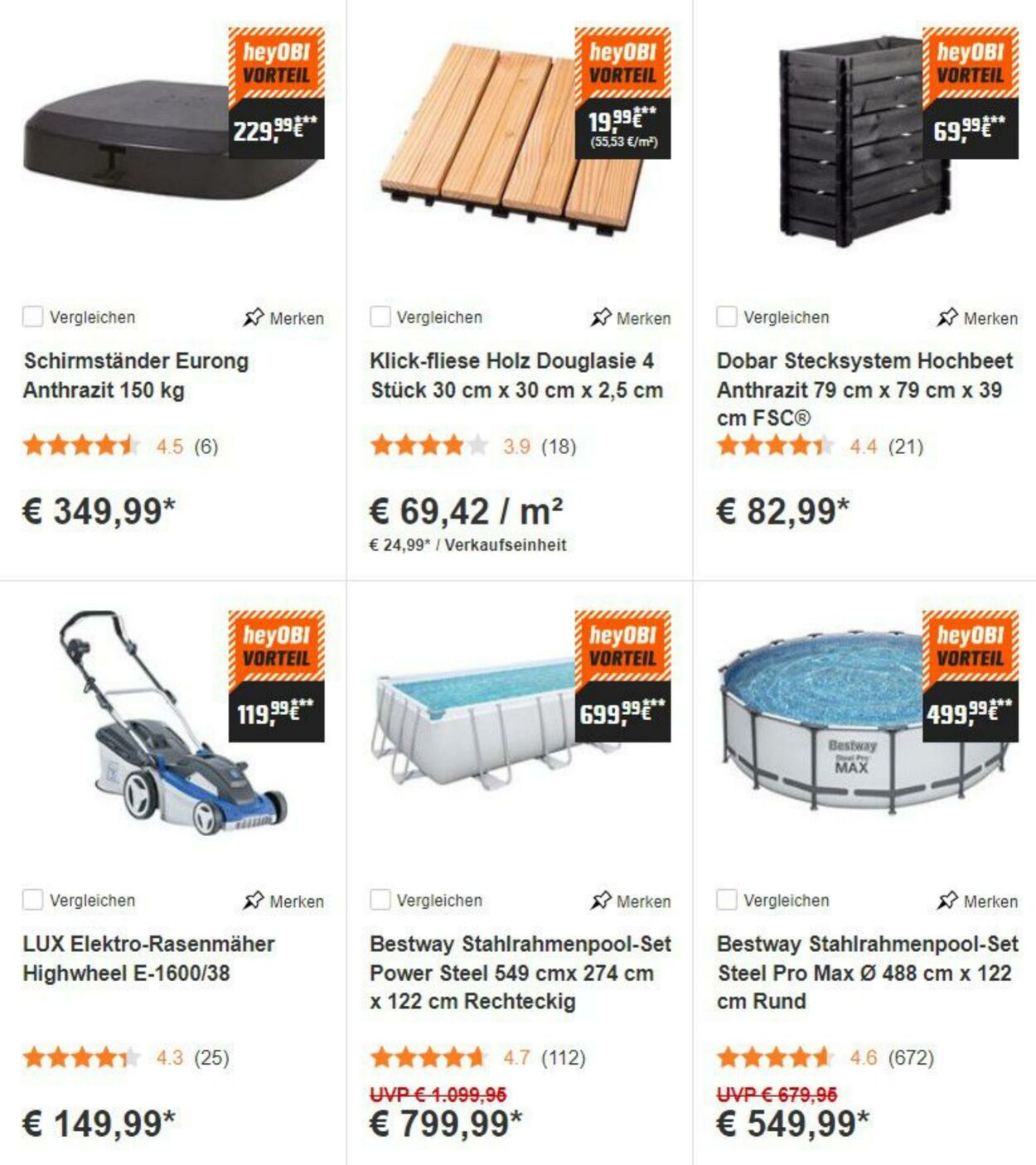View Klick-fliese Holz Douglasie product
The image size is (1036, 1165).
point(516,375)
